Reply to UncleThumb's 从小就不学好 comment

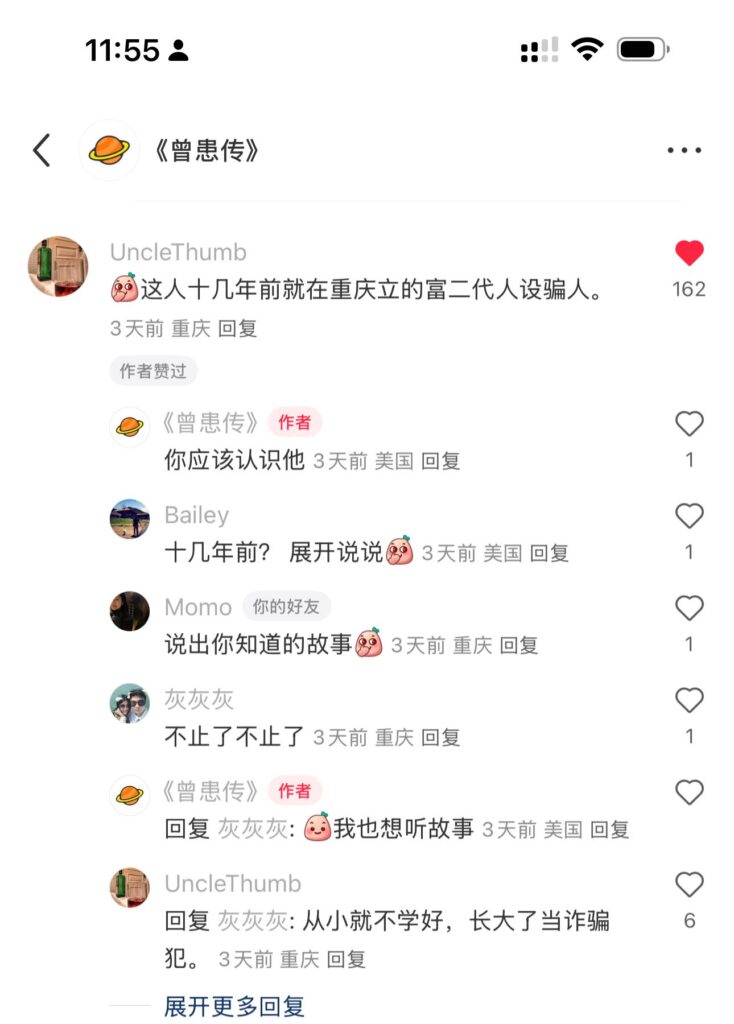pos(346,959)
